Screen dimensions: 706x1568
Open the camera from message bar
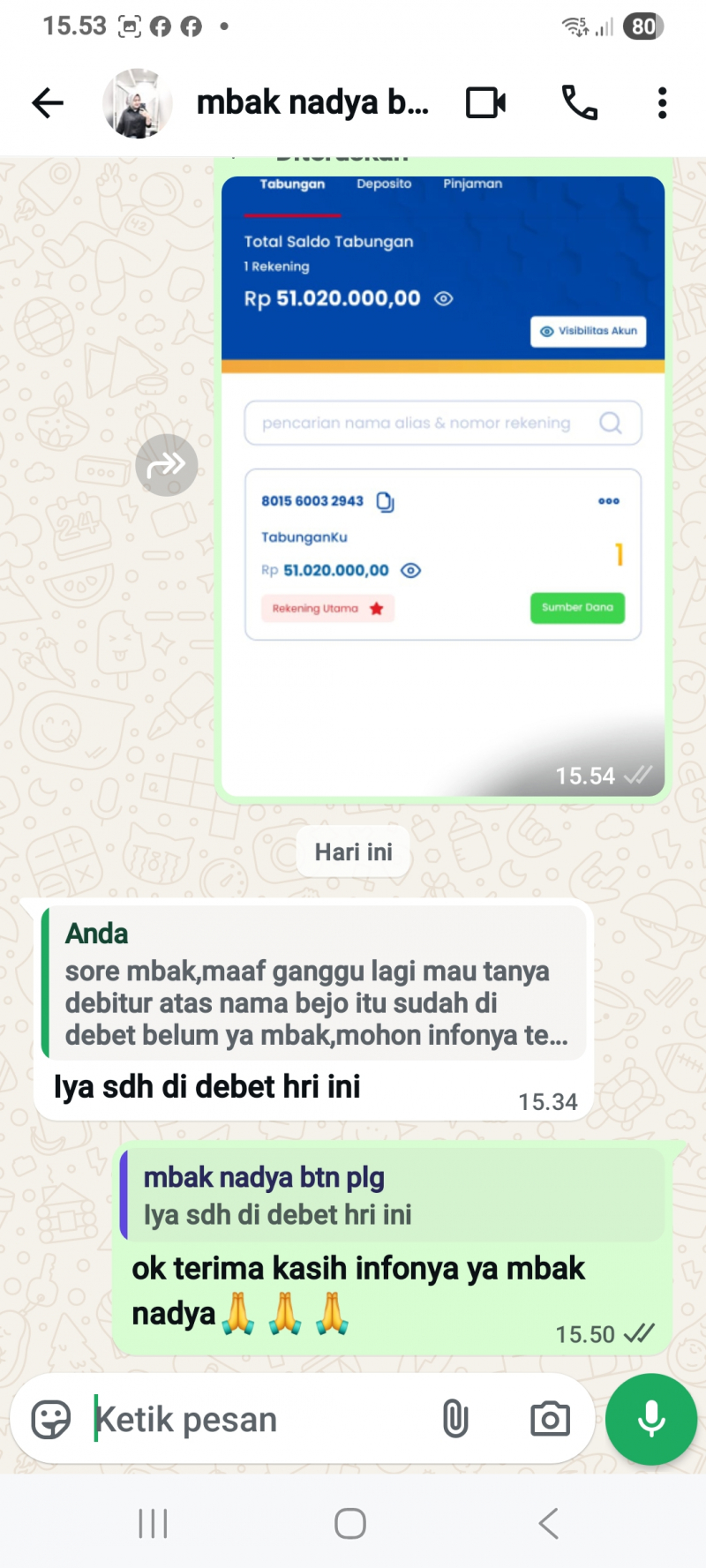[x=550, y=1420]
